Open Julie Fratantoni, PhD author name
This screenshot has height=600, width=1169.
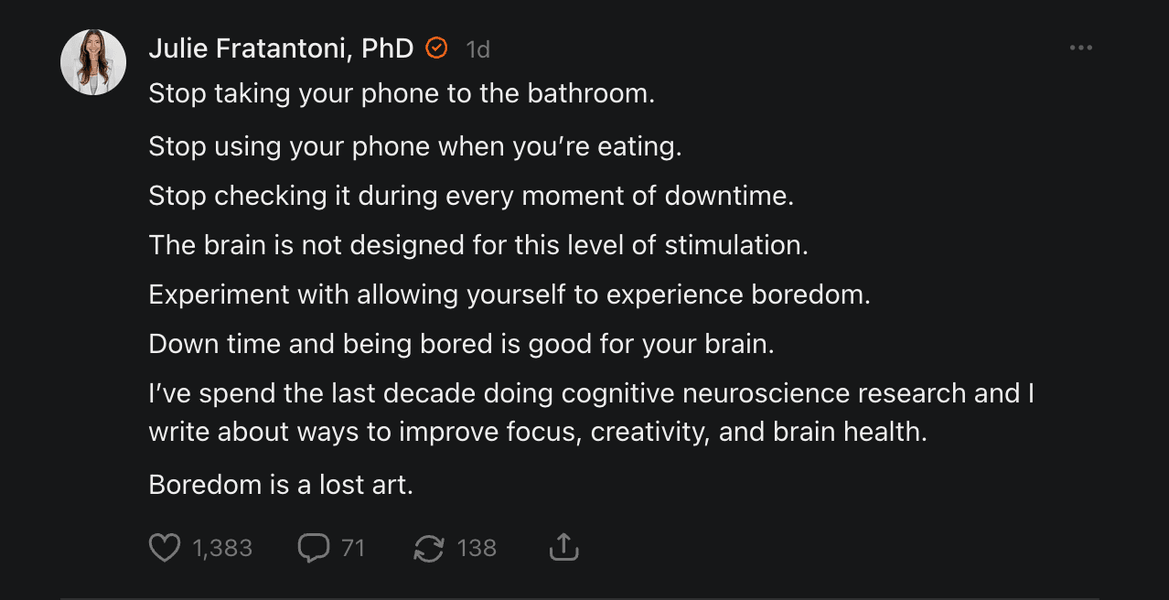pyautogui.click(x=280, y=48)
